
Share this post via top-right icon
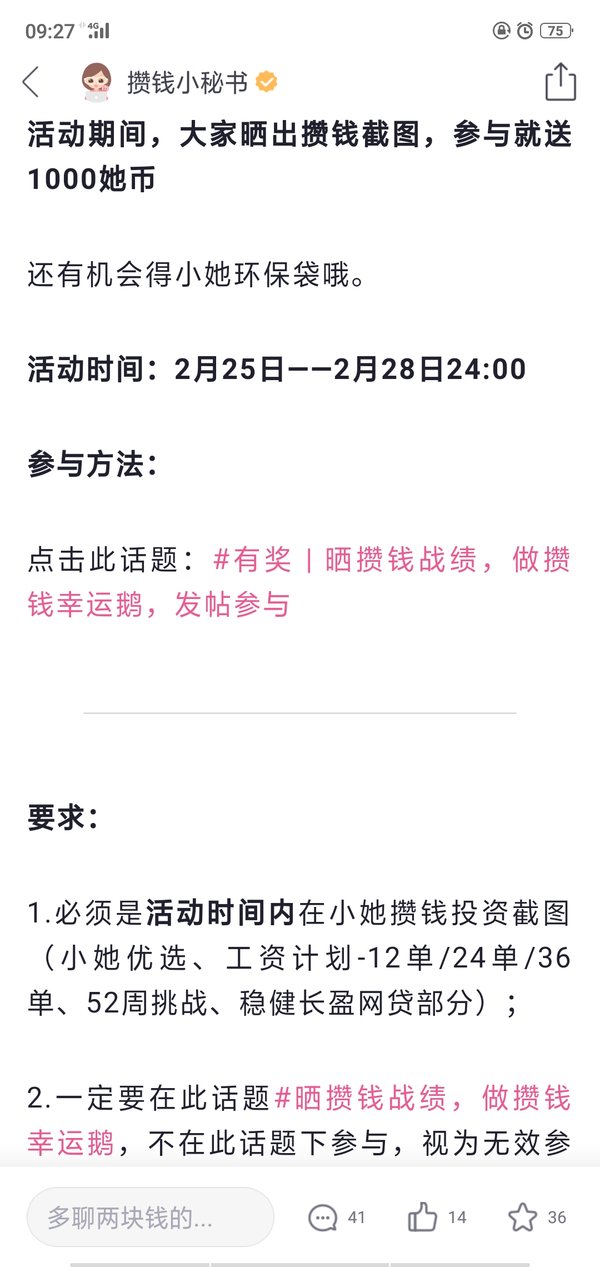[560, 82]
